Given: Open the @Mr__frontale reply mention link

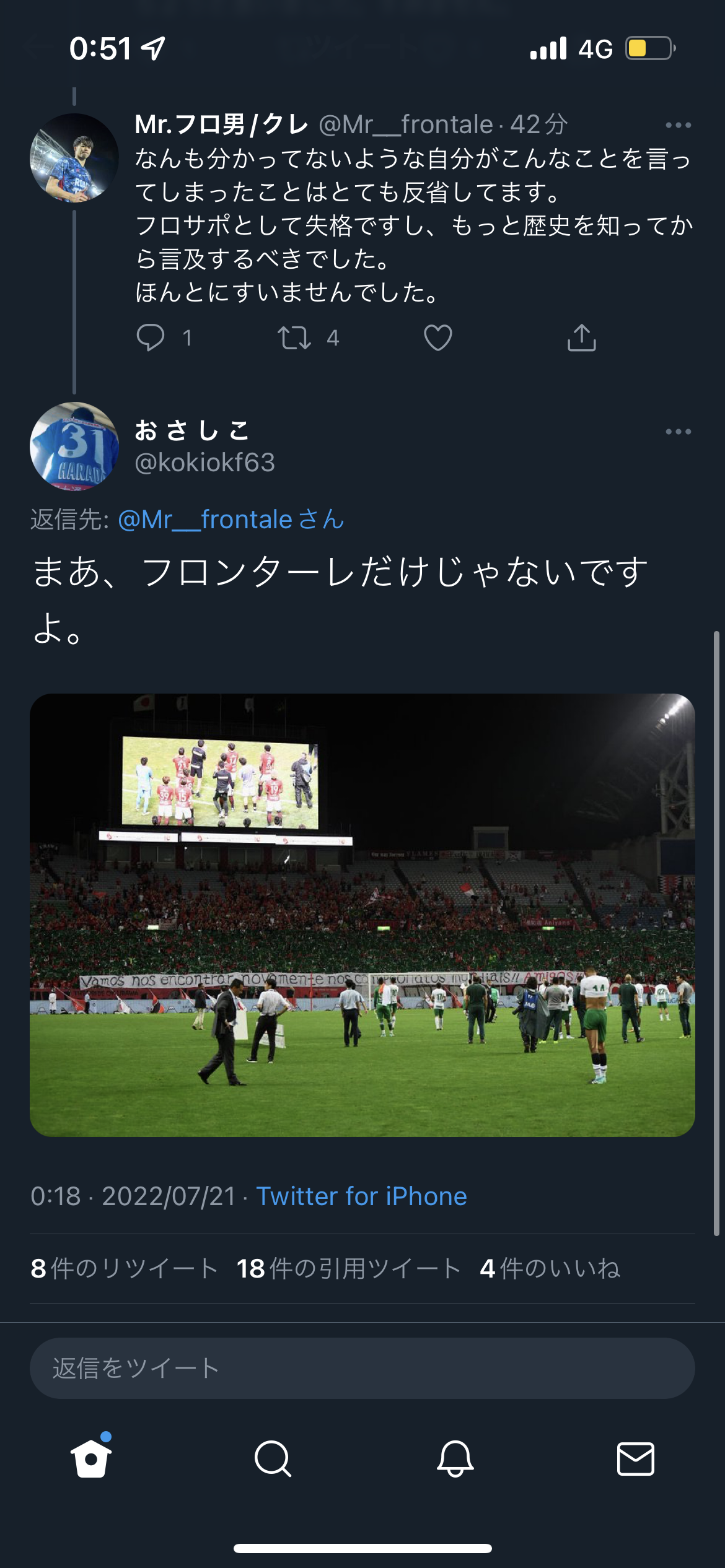Looking at the screenshot, I should coord(231,520).
